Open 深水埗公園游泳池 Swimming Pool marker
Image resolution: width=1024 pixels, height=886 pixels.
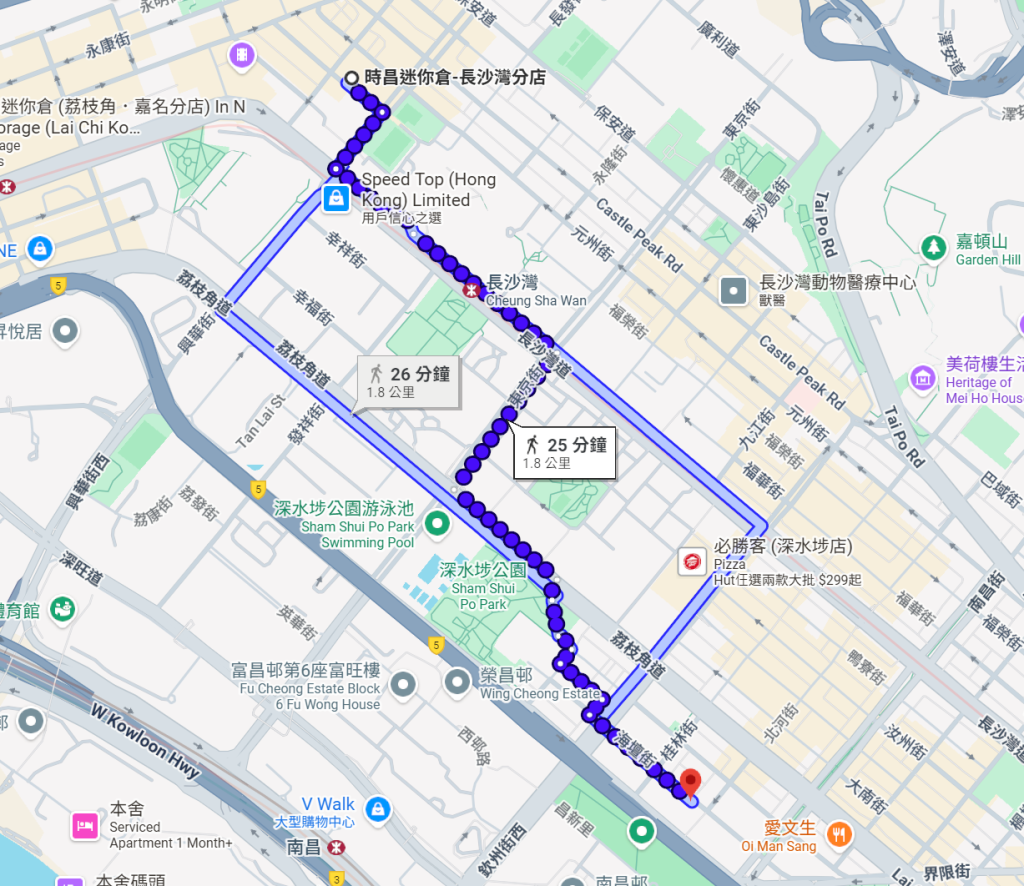(437, 522)
